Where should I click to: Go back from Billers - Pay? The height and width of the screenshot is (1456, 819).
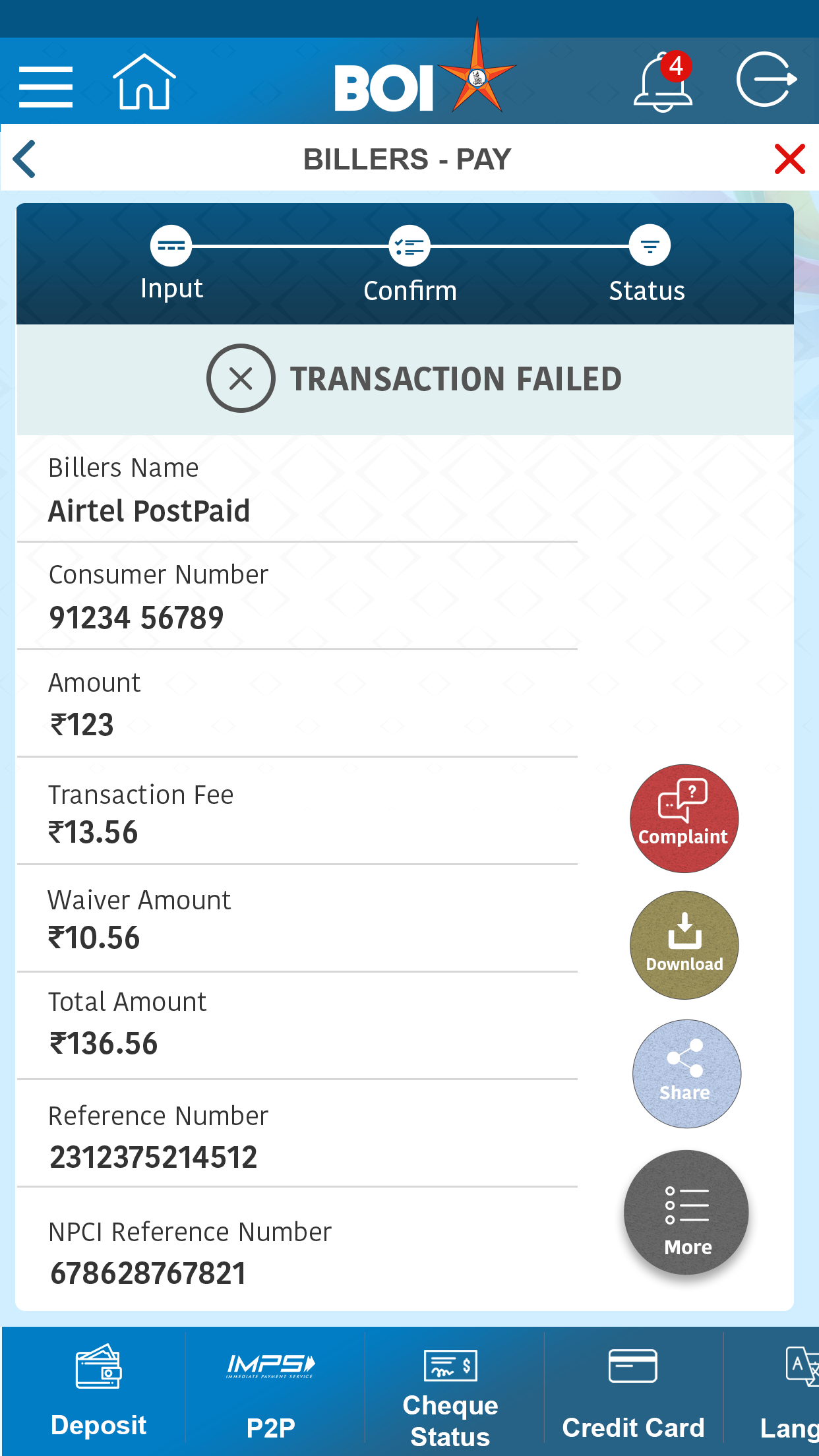pyautogui.click(x=25, y=159)
